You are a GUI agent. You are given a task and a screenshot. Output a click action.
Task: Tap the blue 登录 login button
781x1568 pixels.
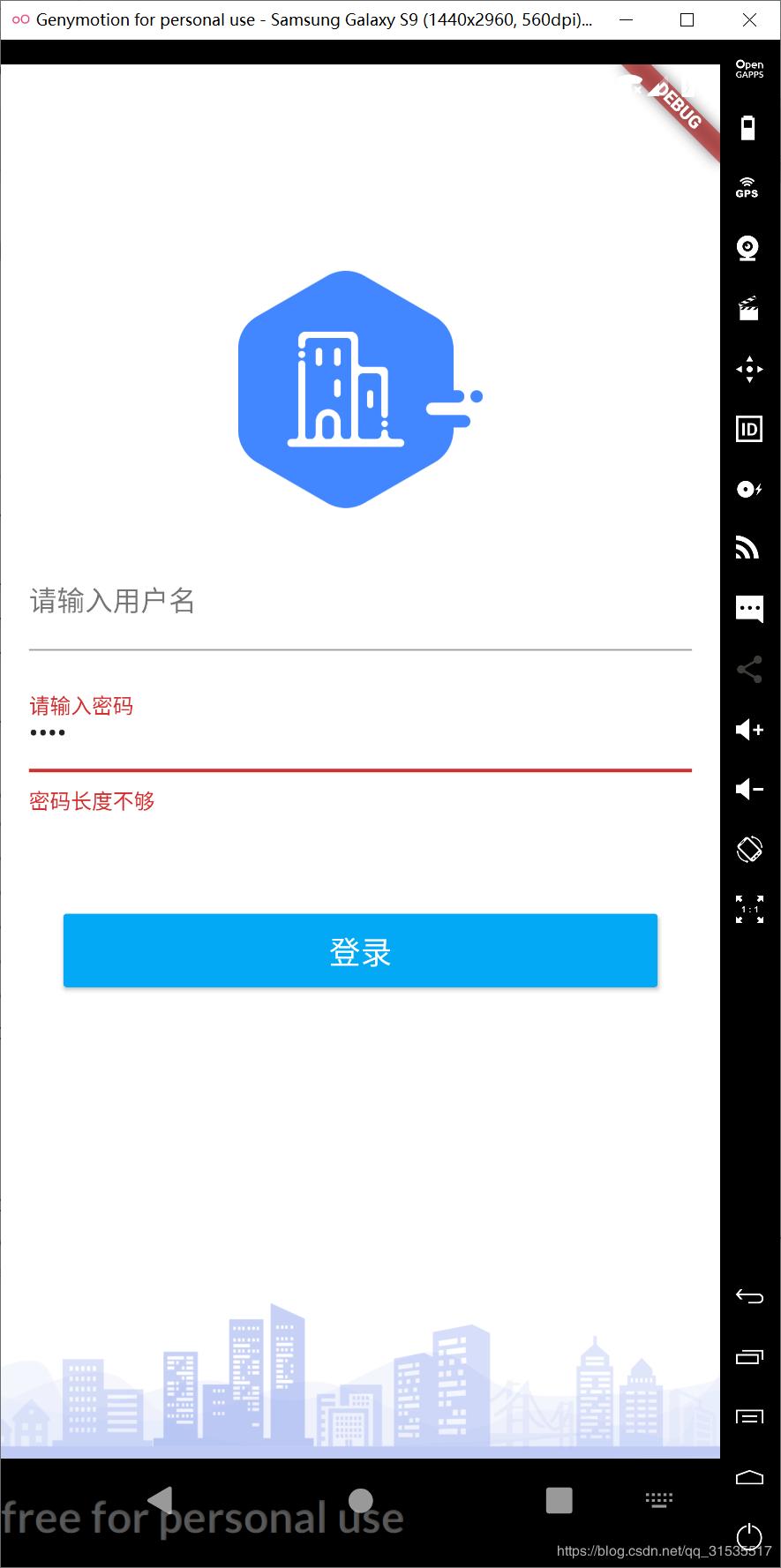(x=360, y=950)
